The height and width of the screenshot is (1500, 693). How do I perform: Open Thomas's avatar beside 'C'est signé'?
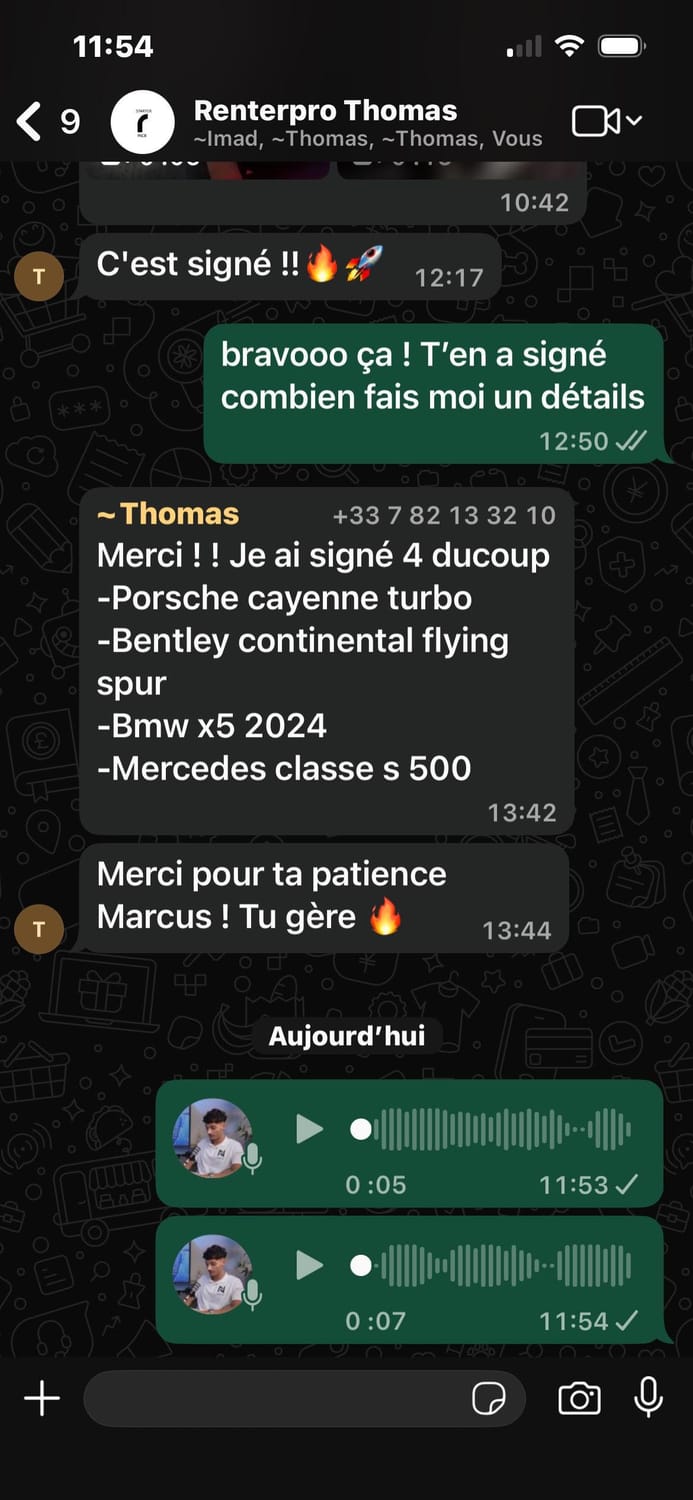pos(39,277)
